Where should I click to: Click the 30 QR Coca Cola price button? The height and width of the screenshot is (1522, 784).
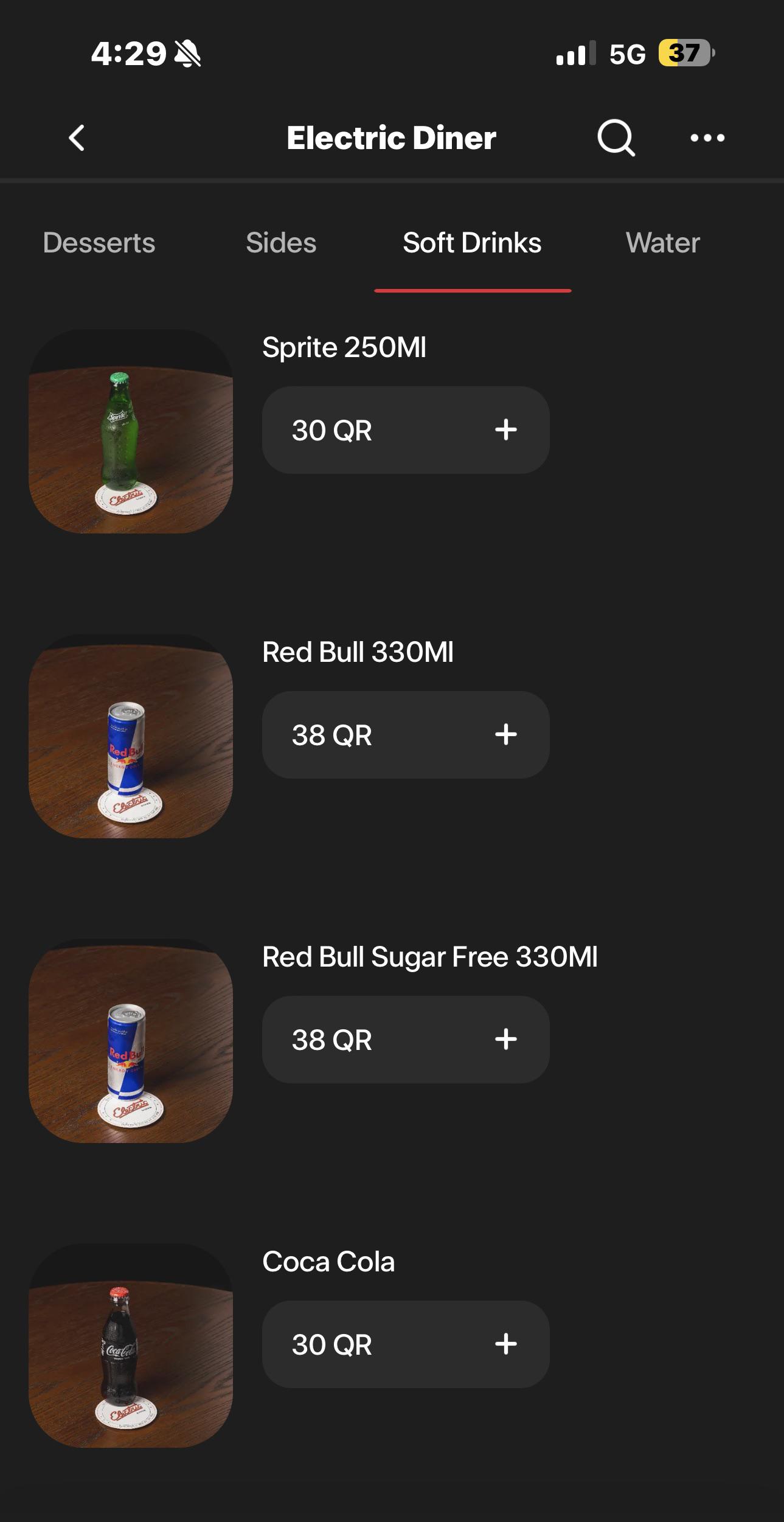point(333,1344)
